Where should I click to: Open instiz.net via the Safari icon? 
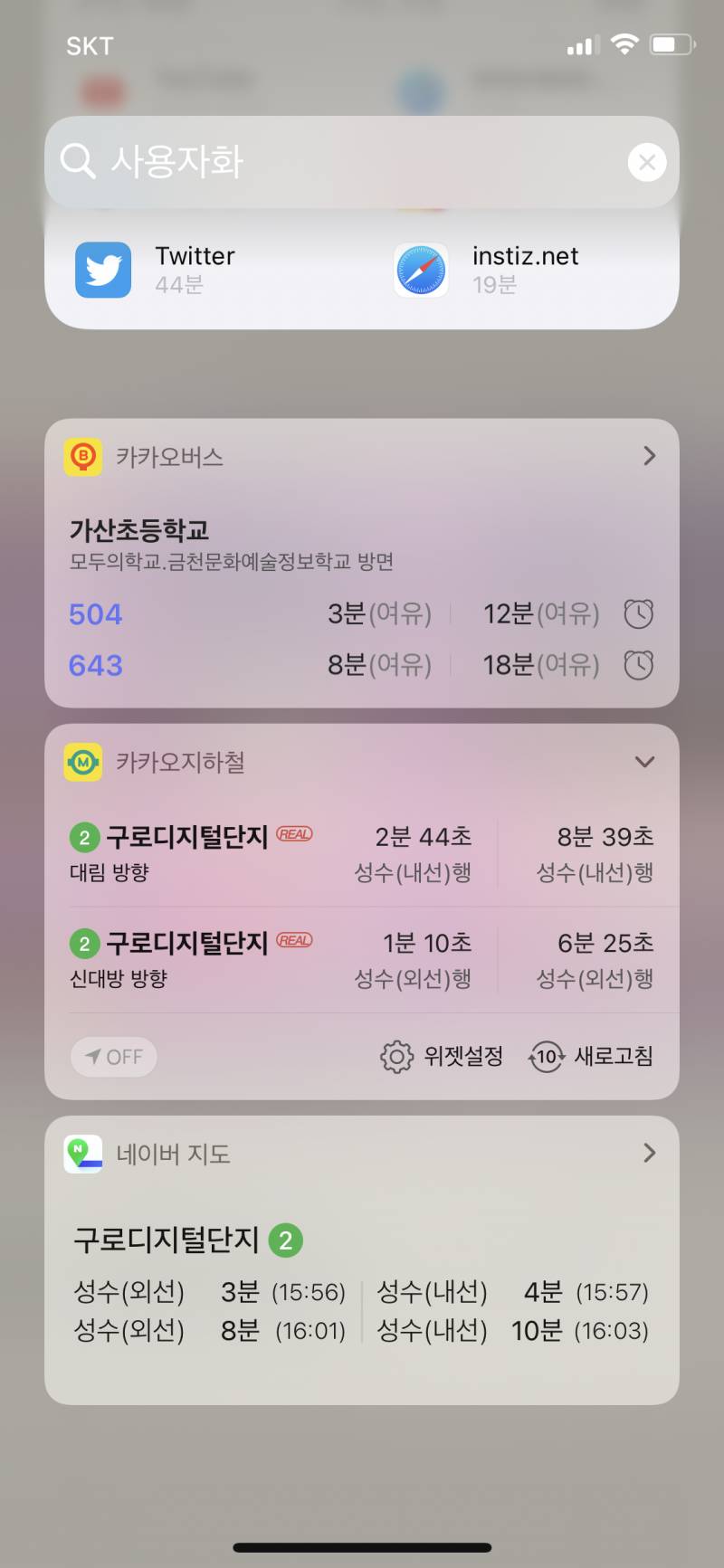(419, 269)
